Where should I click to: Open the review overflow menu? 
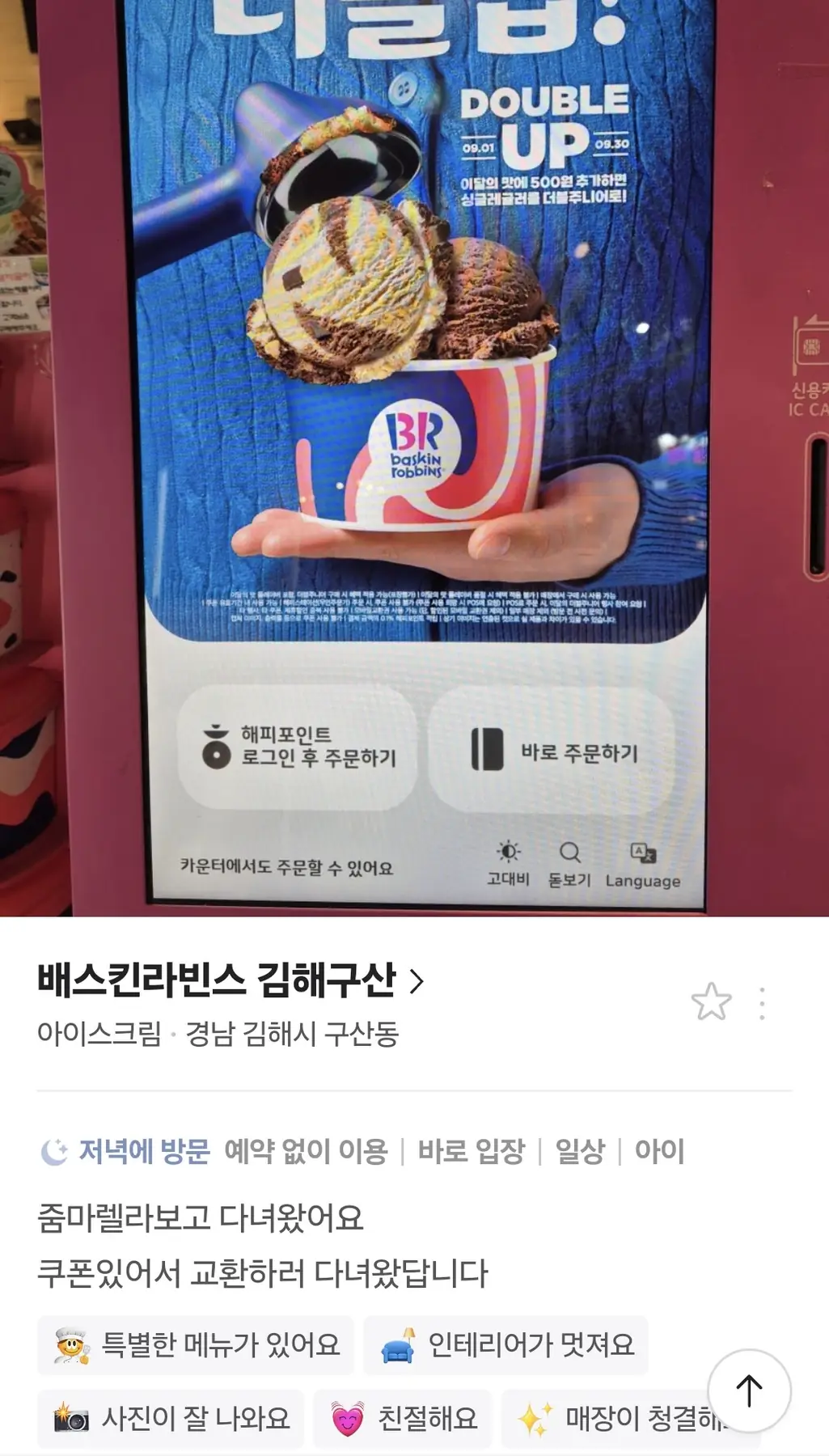pyautogui.click(x=762, y=1003)
